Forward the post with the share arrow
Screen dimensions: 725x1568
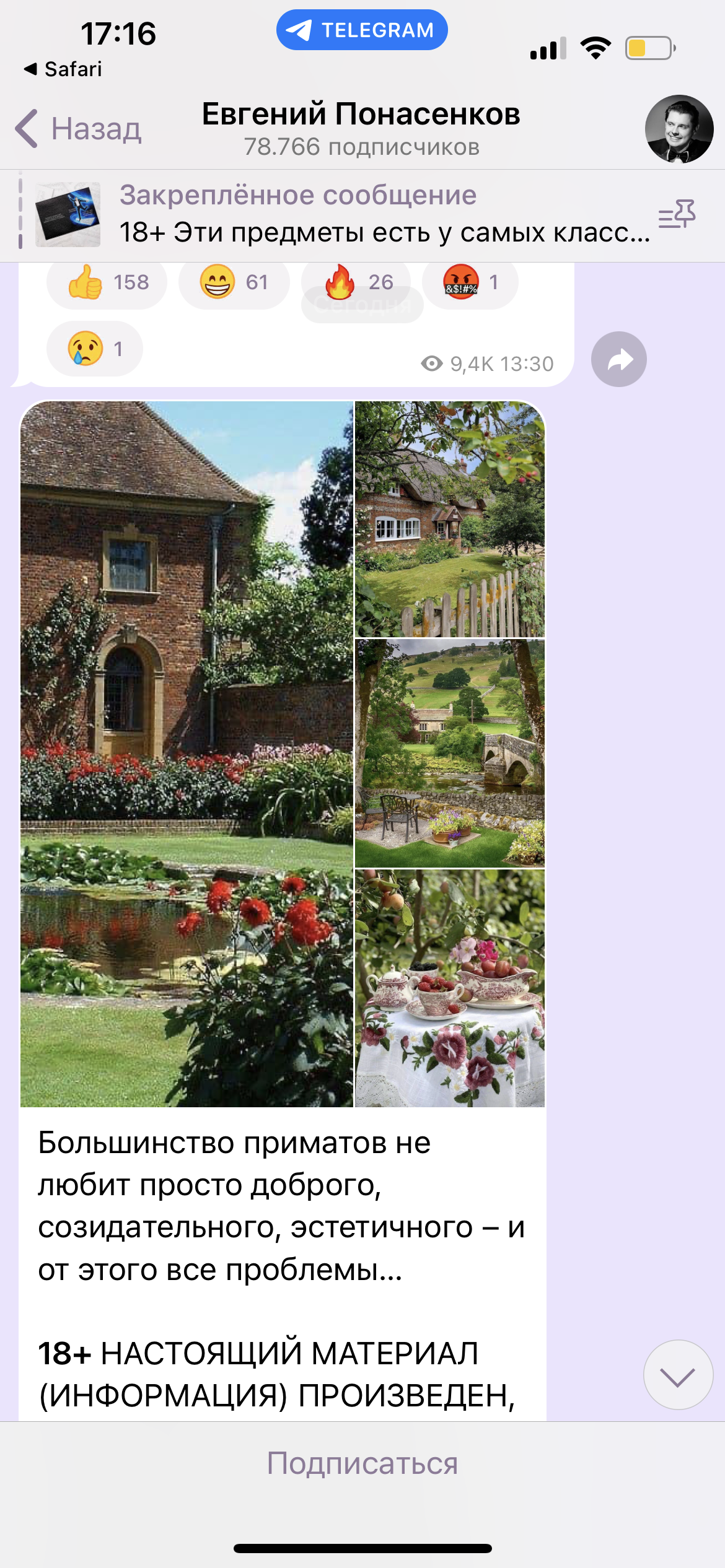pyautogui.click(x=618, y=359)
